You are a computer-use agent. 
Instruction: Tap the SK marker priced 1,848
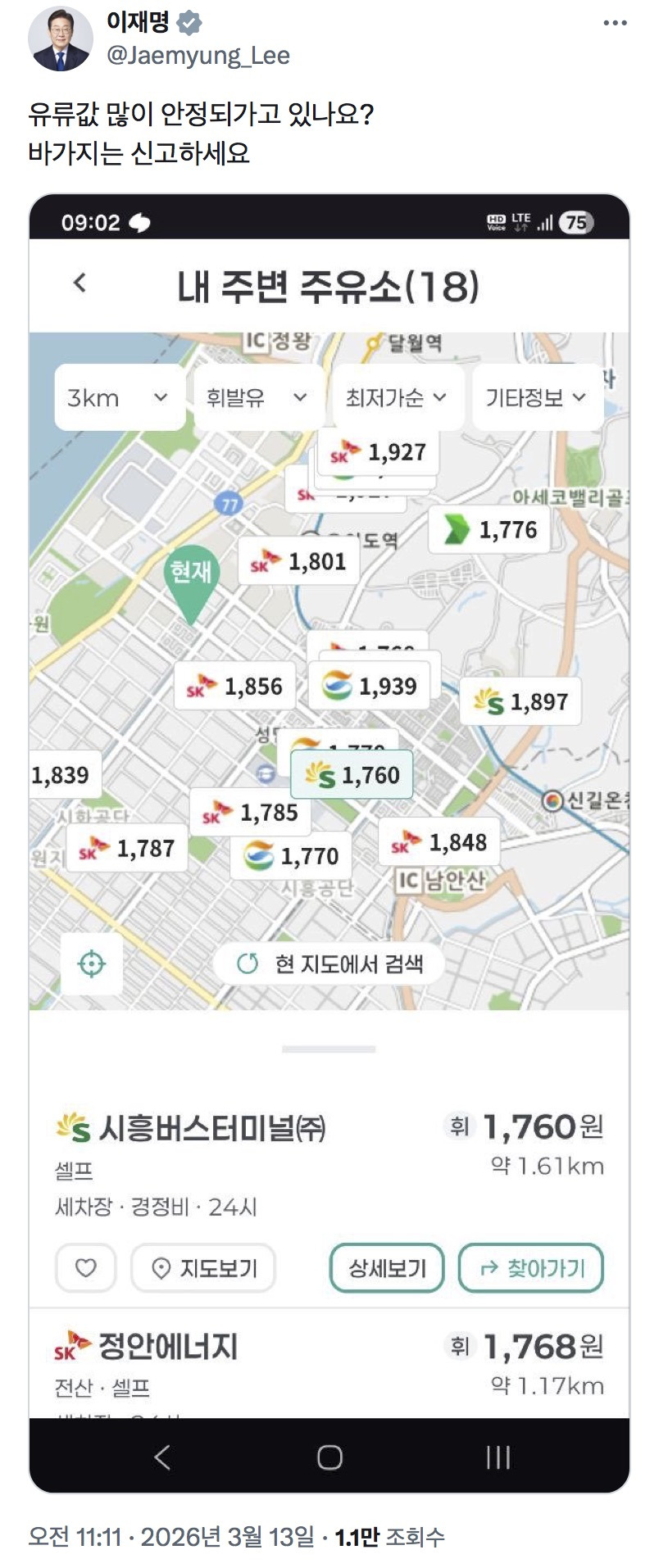(440, 841)
